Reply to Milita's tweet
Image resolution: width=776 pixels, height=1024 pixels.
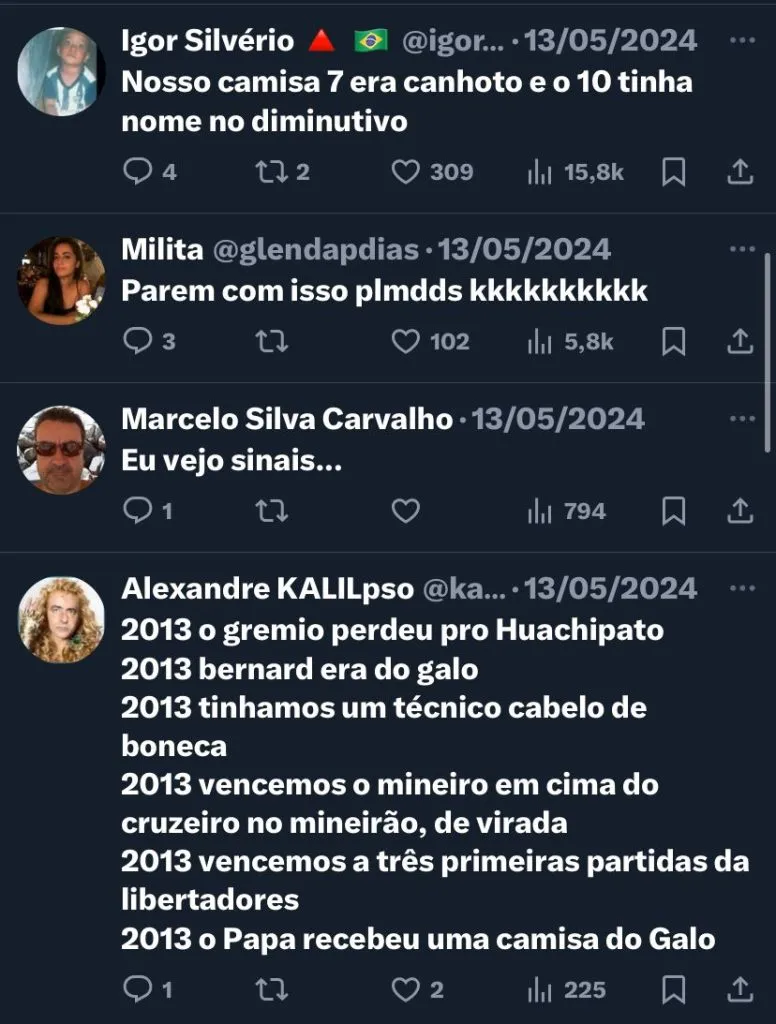pos(137,342)
